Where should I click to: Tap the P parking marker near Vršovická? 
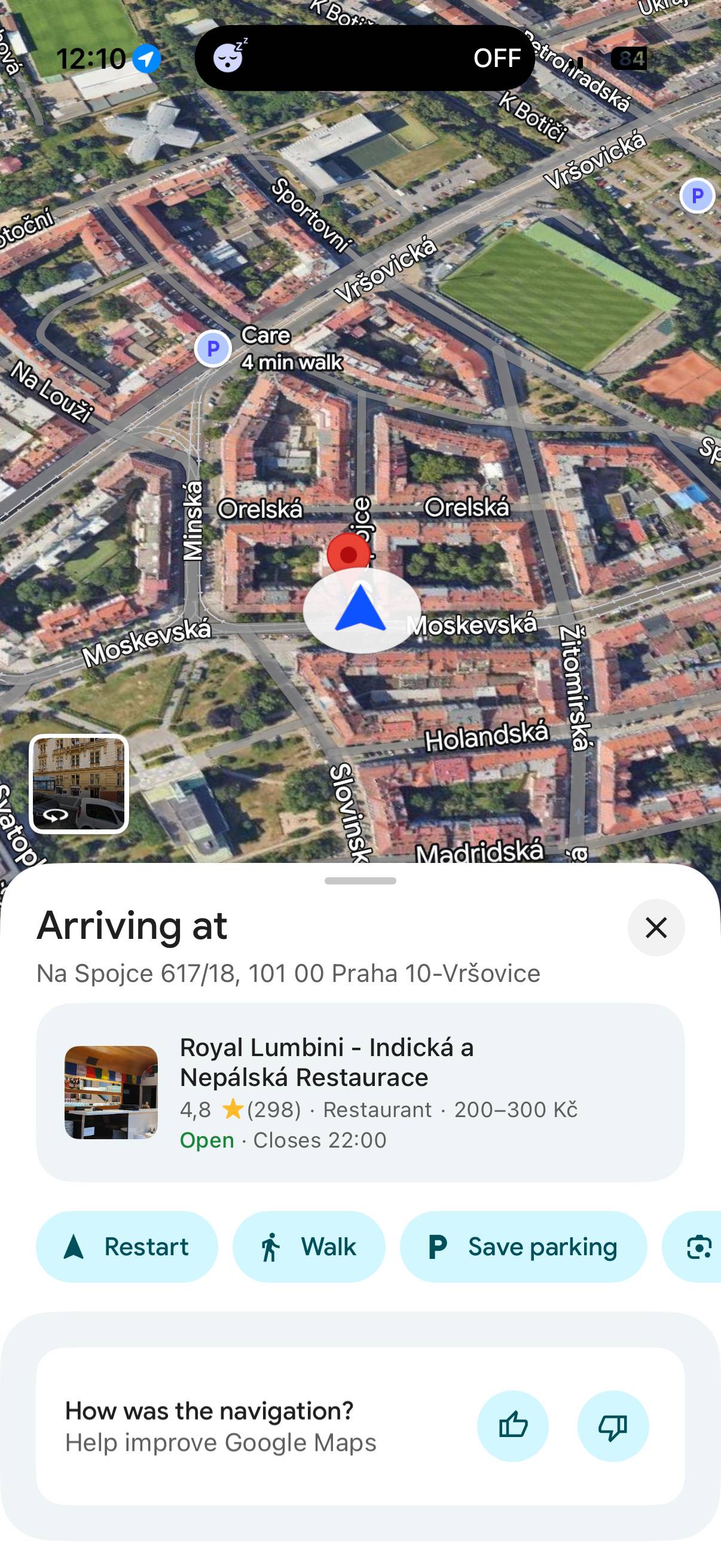[697, 196]
